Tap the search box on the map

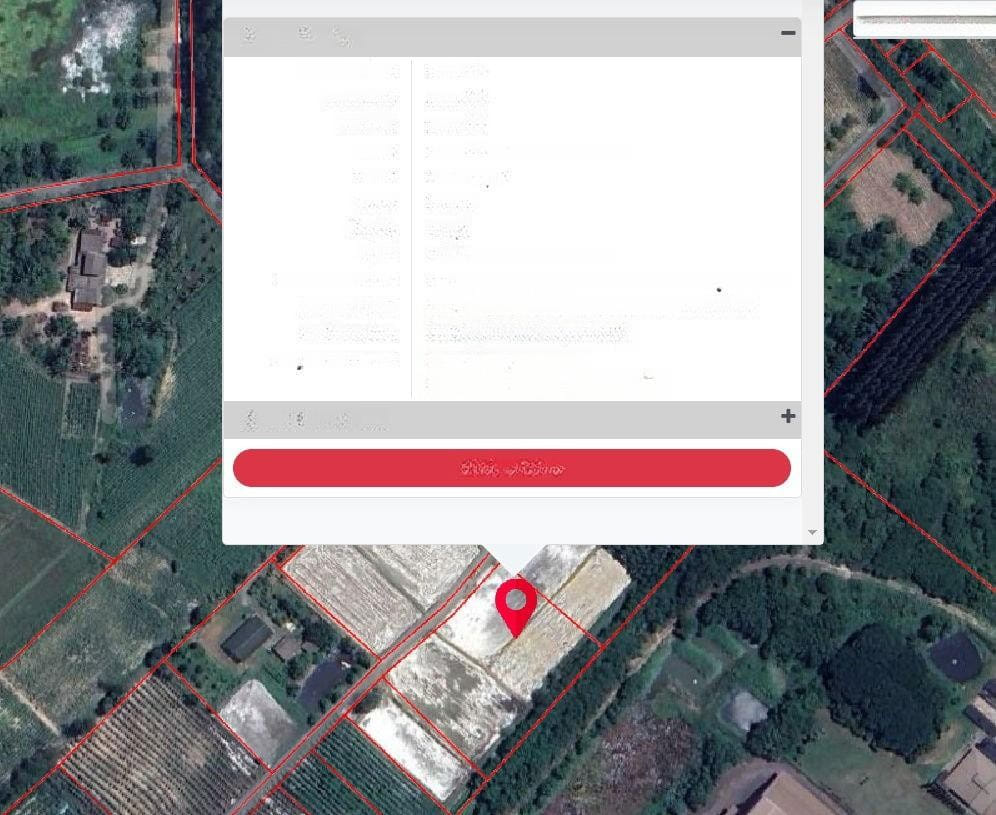click(x=923, y=19)
